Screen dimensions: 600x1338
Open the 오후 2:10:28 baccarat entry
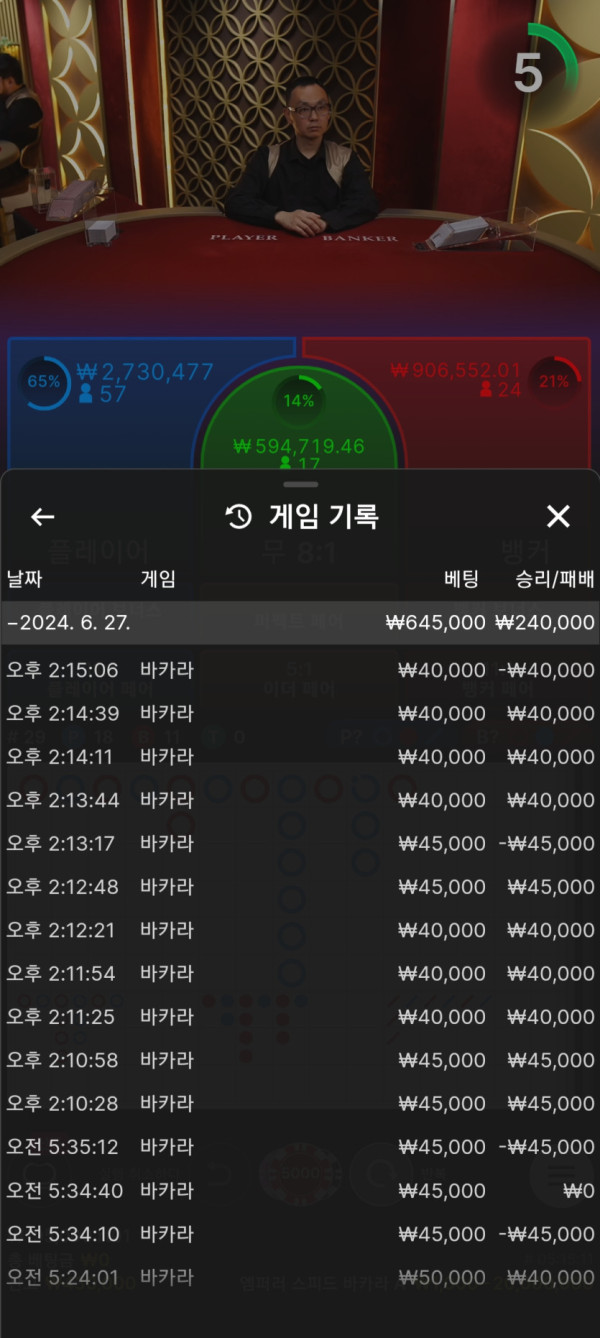[x=300, y=1103]
